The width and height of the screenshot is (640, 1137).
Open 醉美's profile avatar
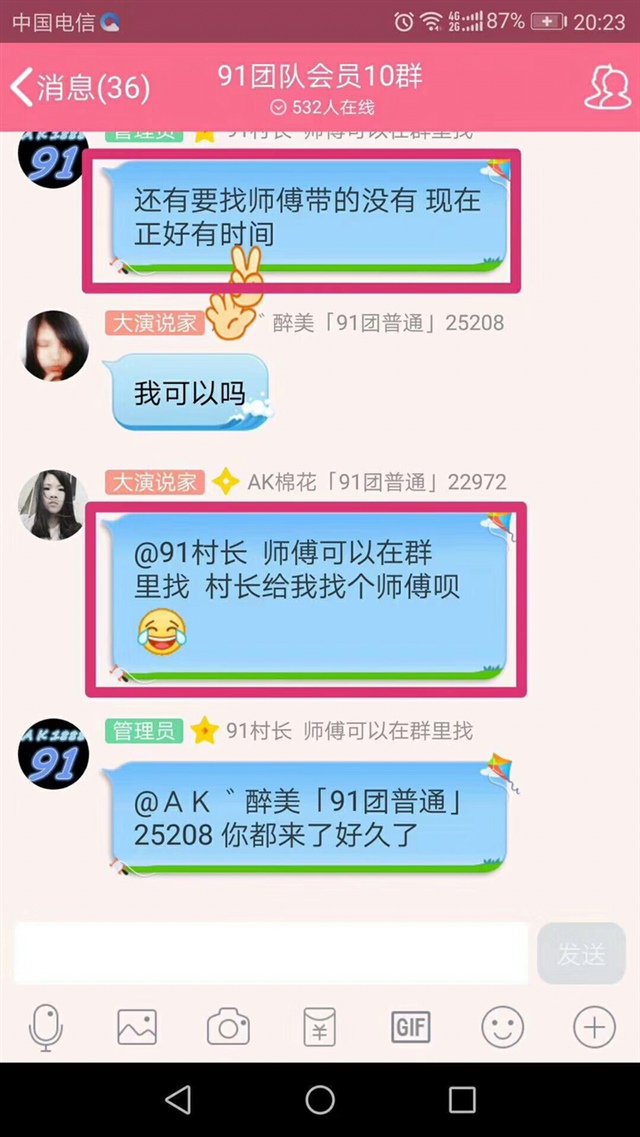pyautogui.click(x=54, y=346)
